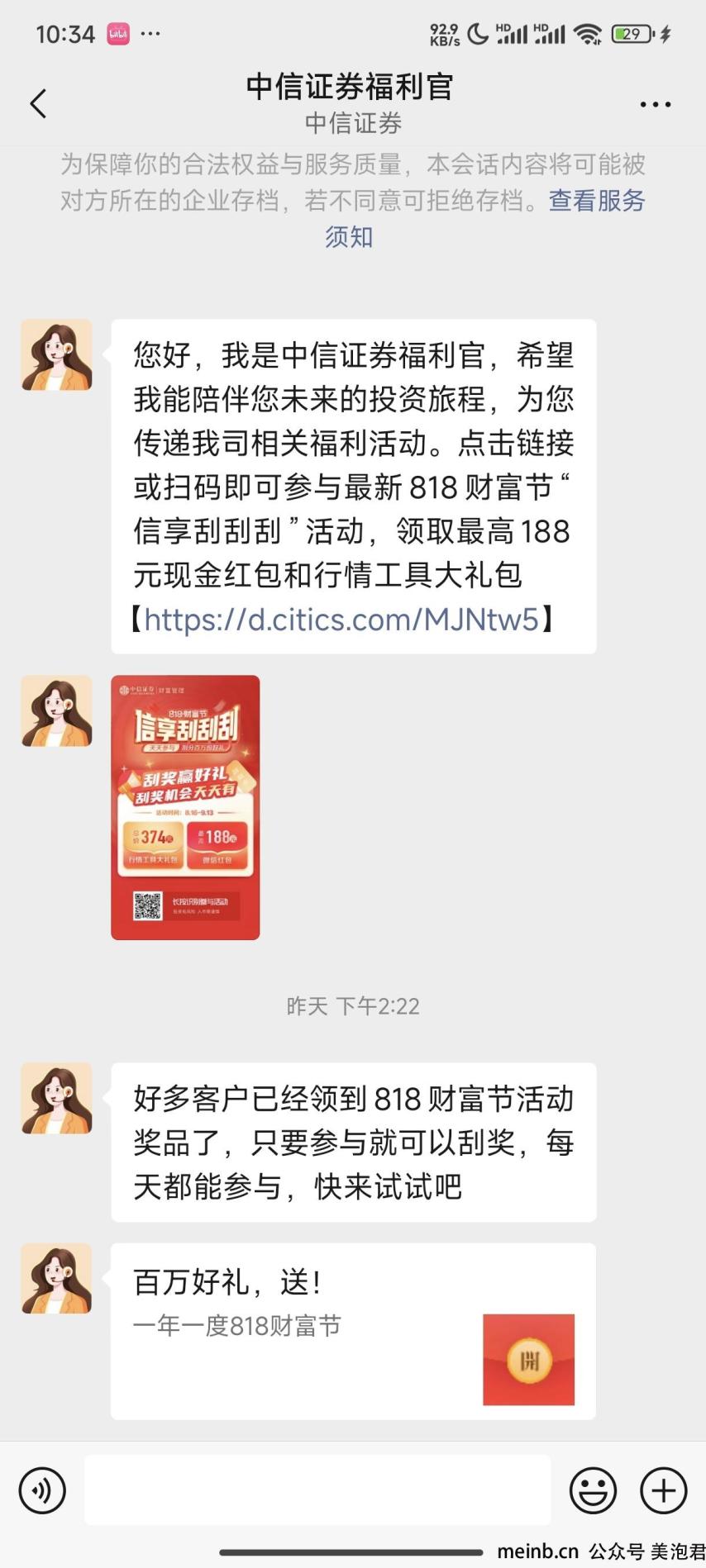Screen dimensions: 706x1568
Task: Open the plus attachment menu
Action: (663, 1490)
